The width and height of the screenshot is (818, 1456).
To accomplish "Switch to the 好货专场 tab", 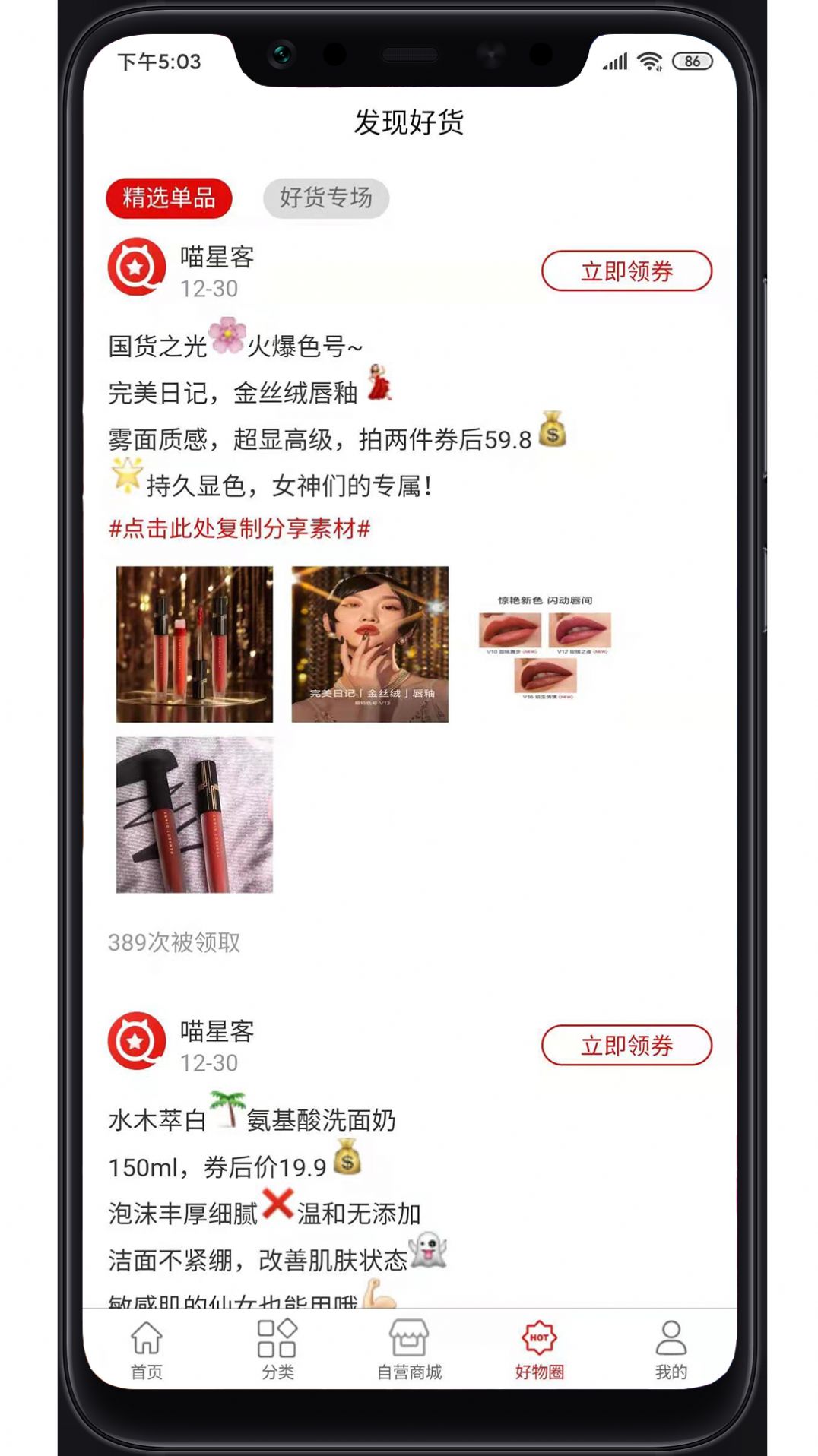I will point(326,198).
